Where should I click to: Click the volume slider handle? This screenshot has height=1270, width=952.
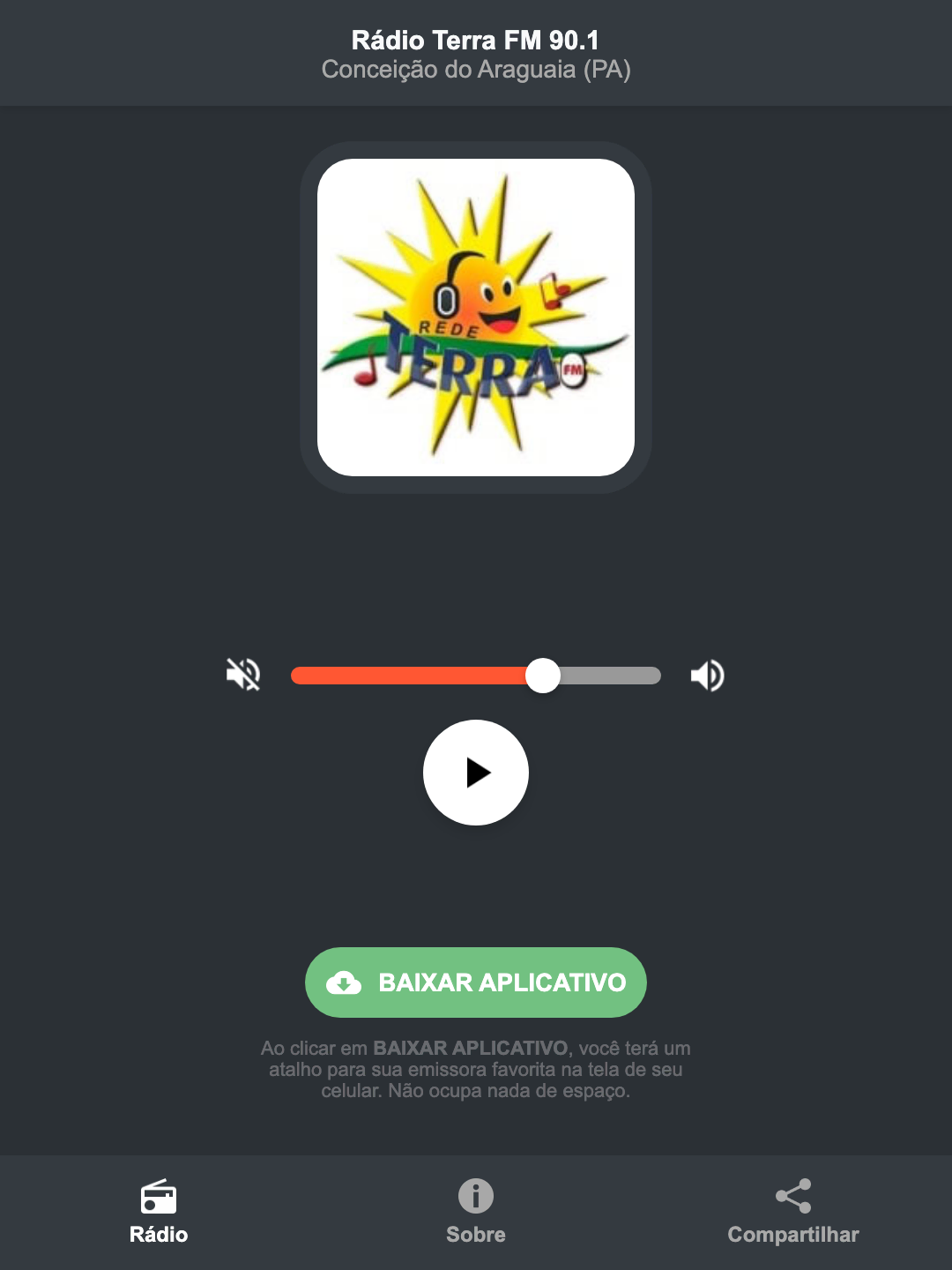tap(544, 675)
